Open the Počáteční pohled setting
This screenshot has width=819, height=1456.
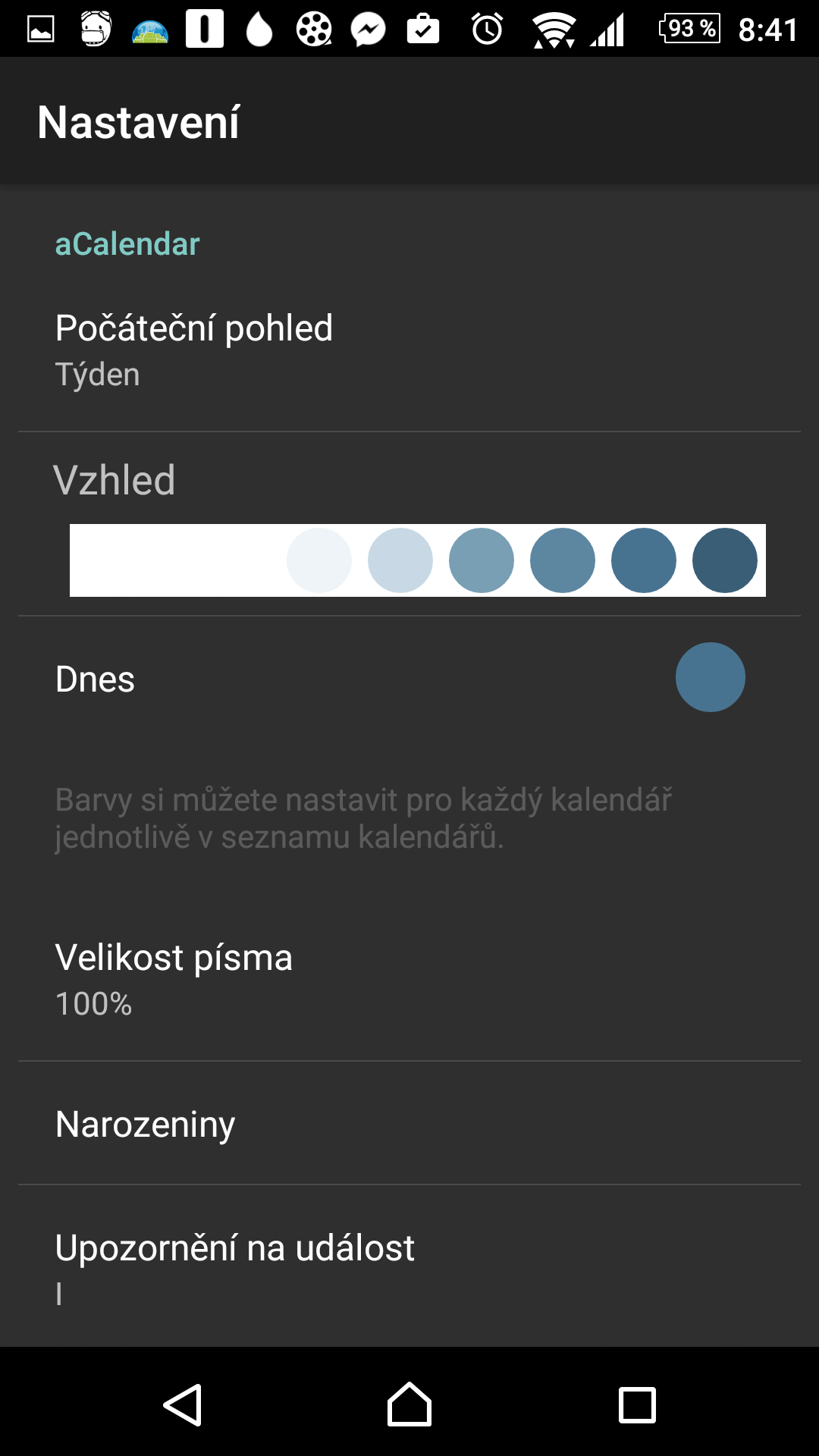click(x=409, y=350)
